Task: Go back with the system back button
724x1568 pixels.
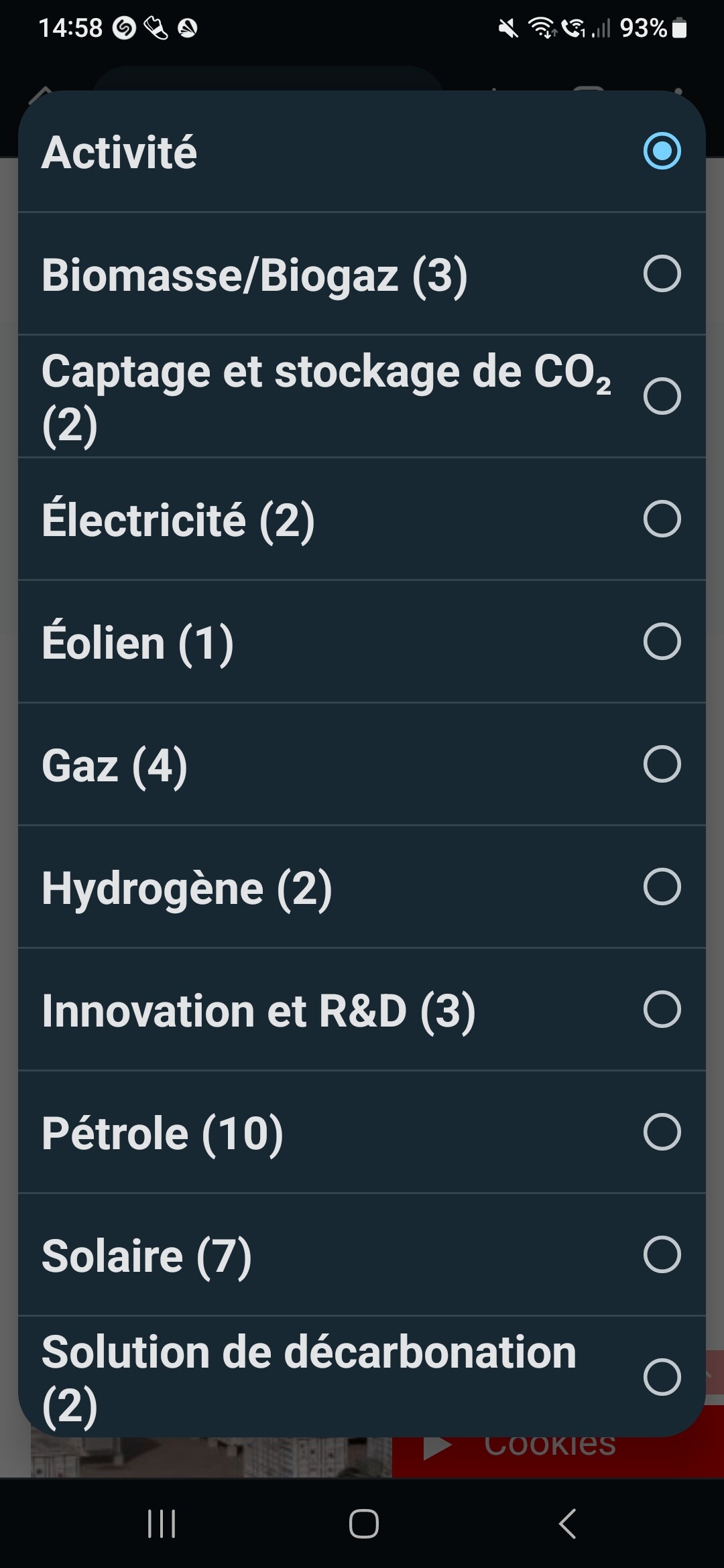Action: [567, 1523]
